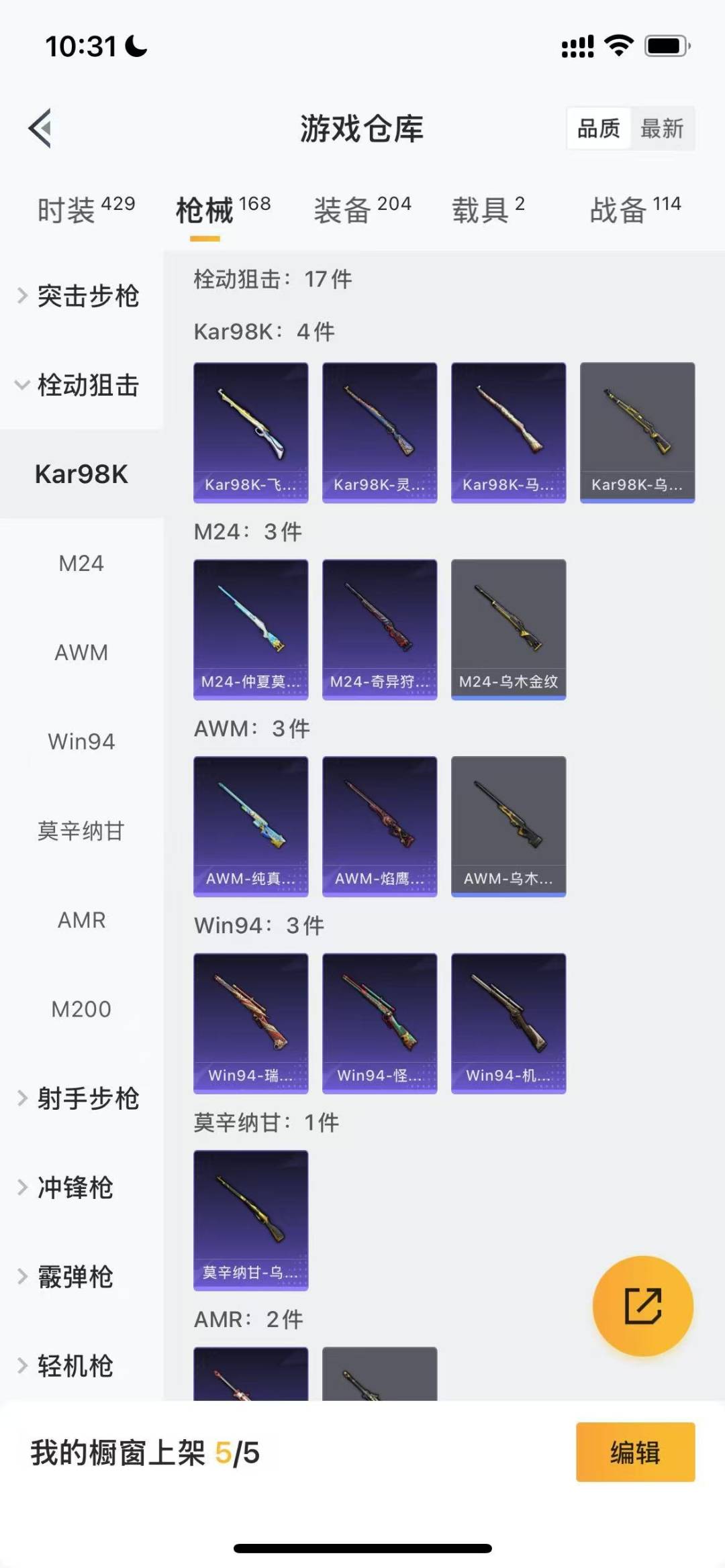Open the Win94-机… skin tile
The image size is (725, 1568).
(x=509, y=1023)
